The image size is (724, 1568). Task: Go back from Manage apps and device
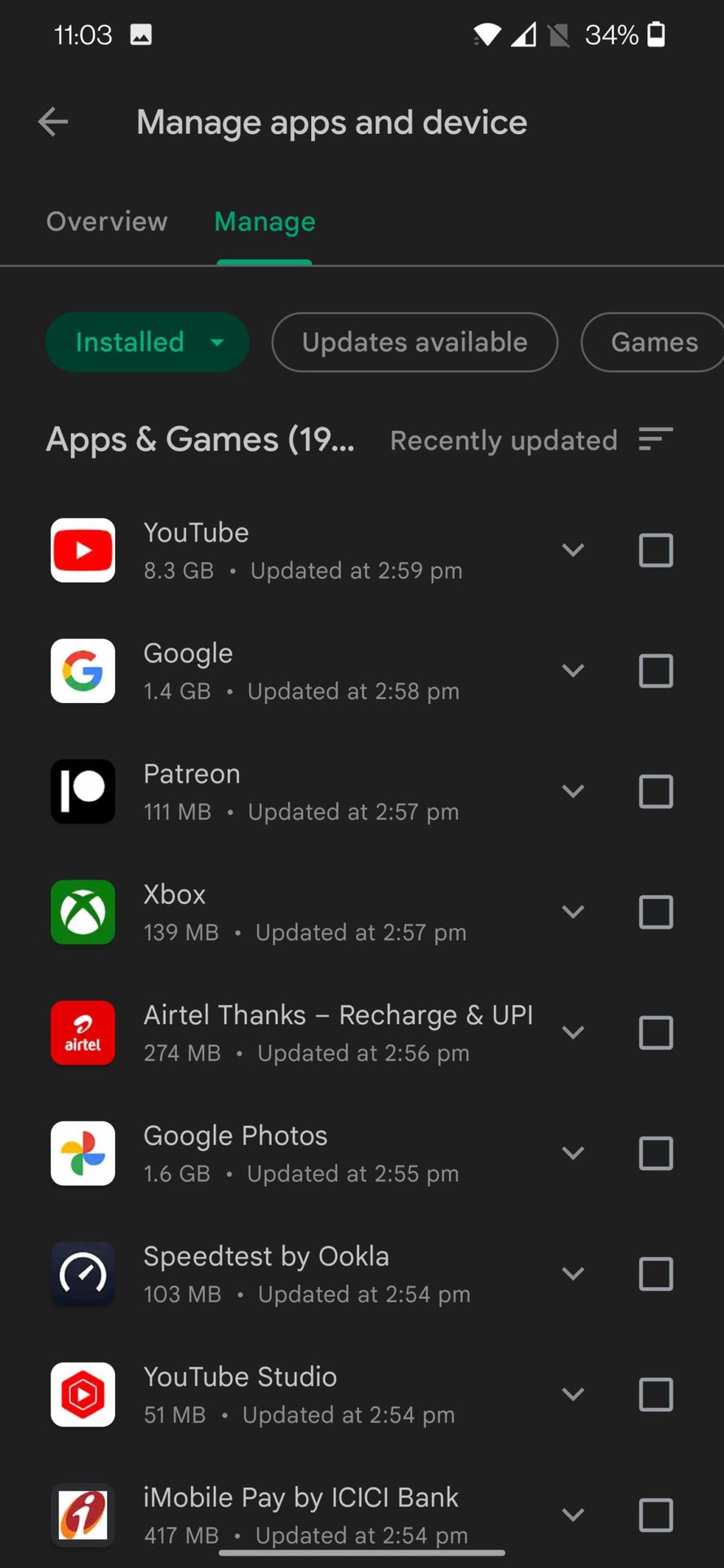pyautogui.click(x=53, y=122)
